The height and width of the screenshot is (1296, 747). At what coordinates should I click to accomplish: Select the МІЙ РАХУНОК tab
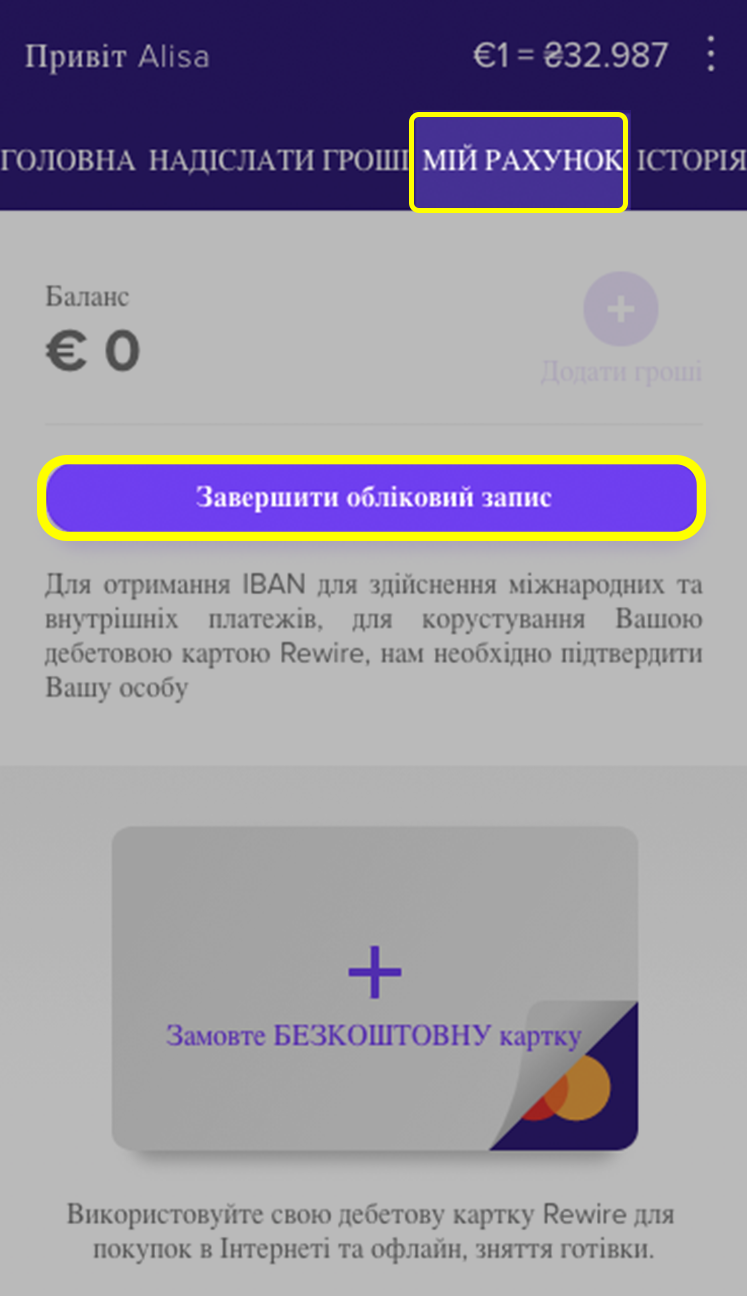[519, 161]
